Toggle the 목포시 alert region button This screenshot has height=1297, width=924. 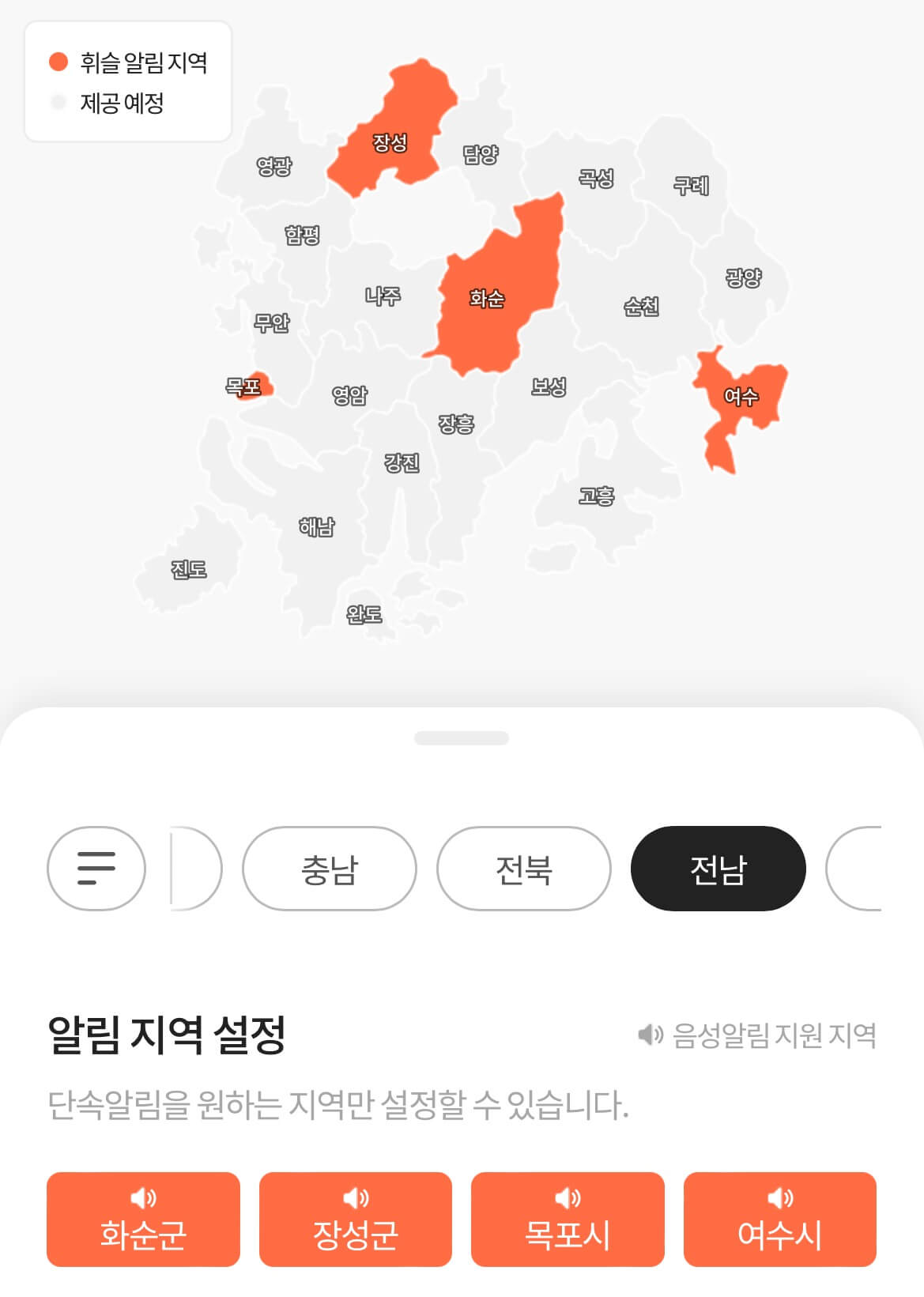567,1220
